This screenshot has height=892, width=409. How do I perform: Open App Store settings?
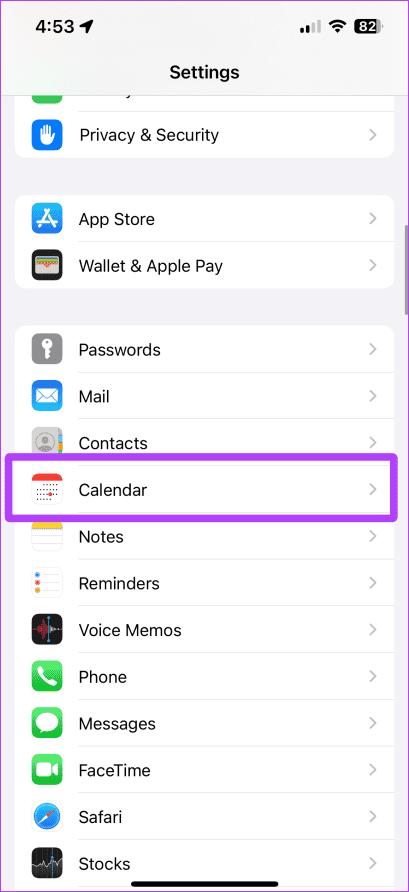[x=204, y=219]
